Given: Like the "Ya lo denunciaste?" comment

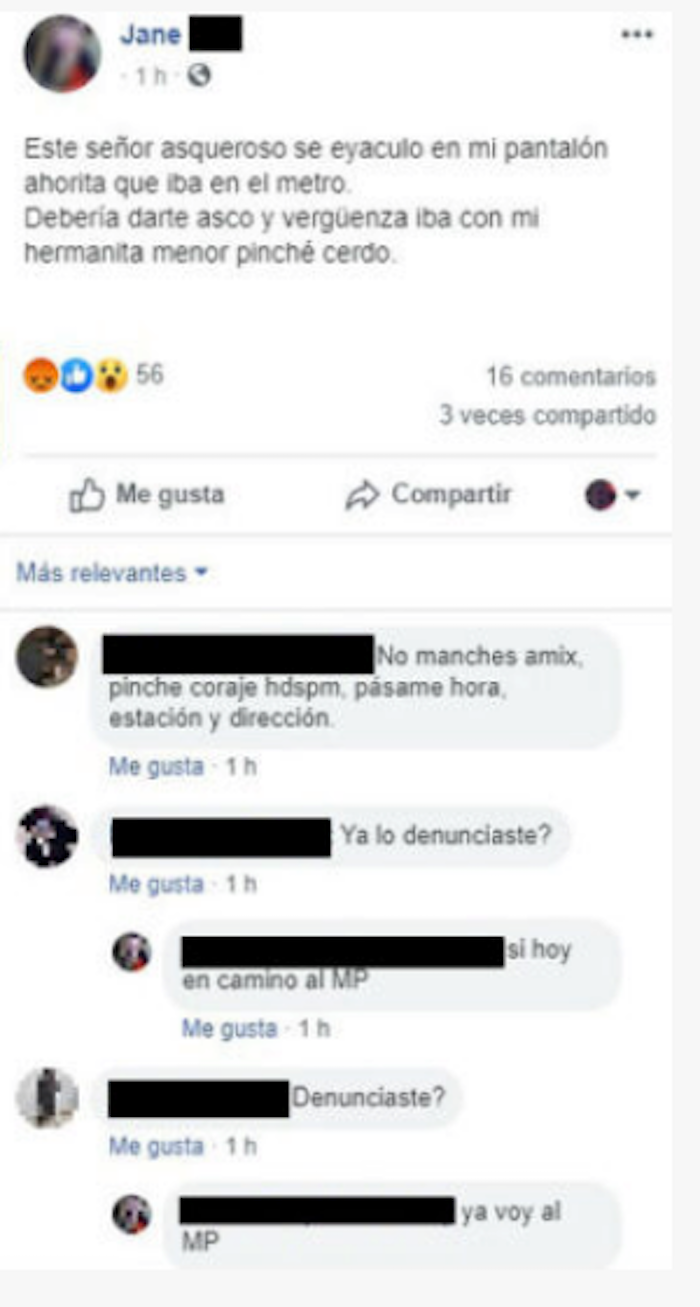Looking at the screenshot, I should pyautogui.click(x=155, y=884).
